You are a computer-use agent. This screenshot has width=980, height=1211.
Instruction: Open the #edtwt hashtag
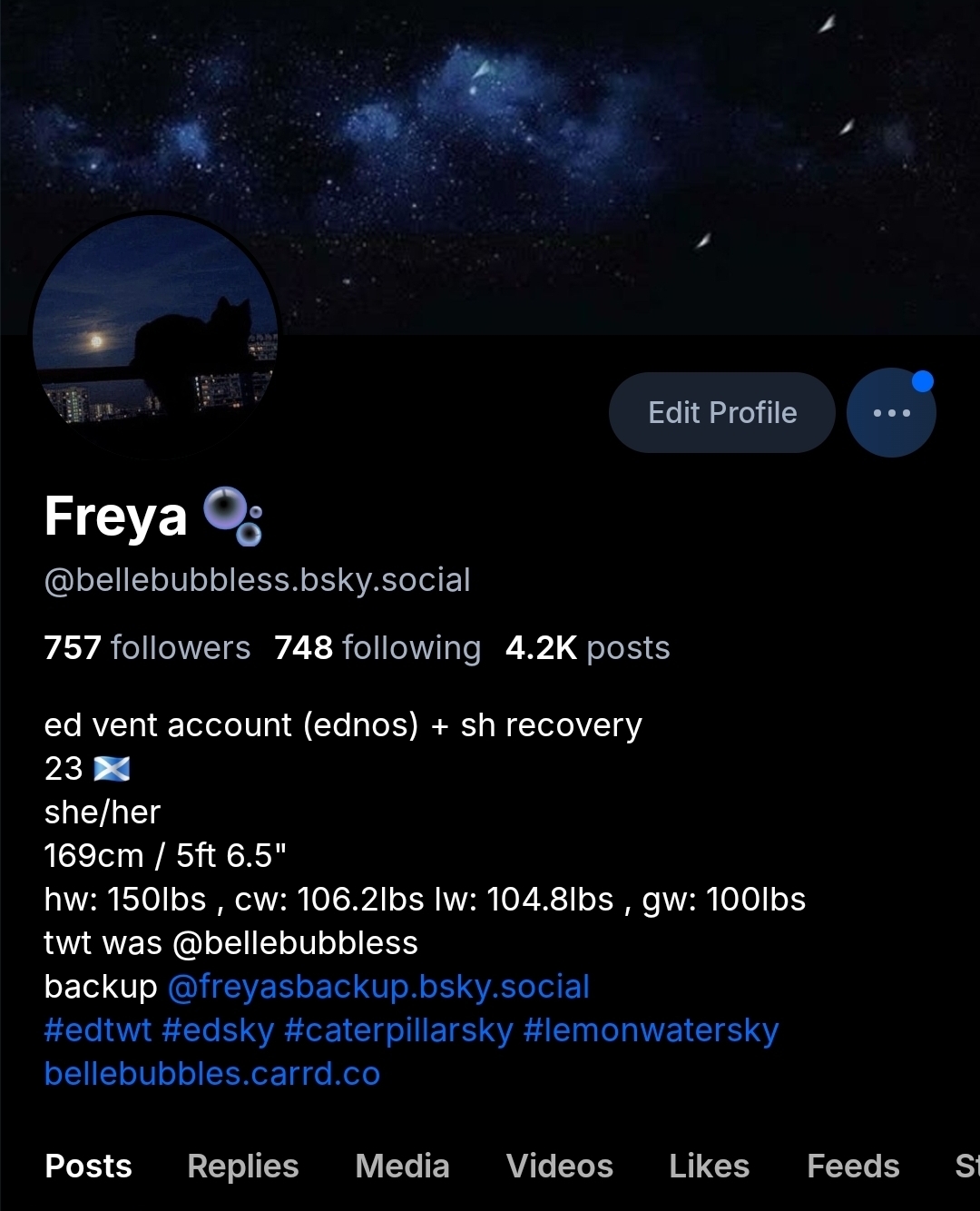click(98, 1030)
